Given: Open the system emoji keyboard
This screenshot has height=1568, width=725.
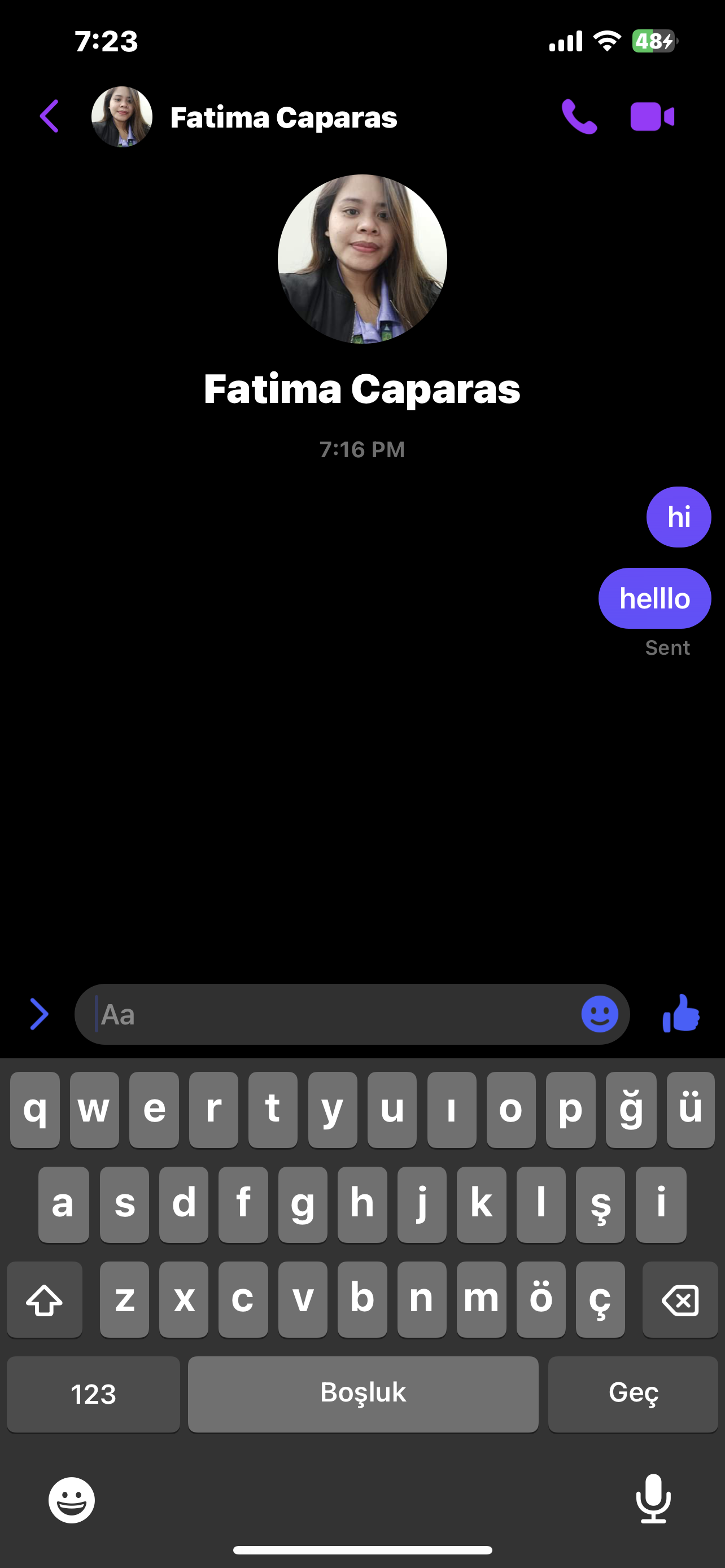Looking at the screenshot, I should [x=72, y=1500].
